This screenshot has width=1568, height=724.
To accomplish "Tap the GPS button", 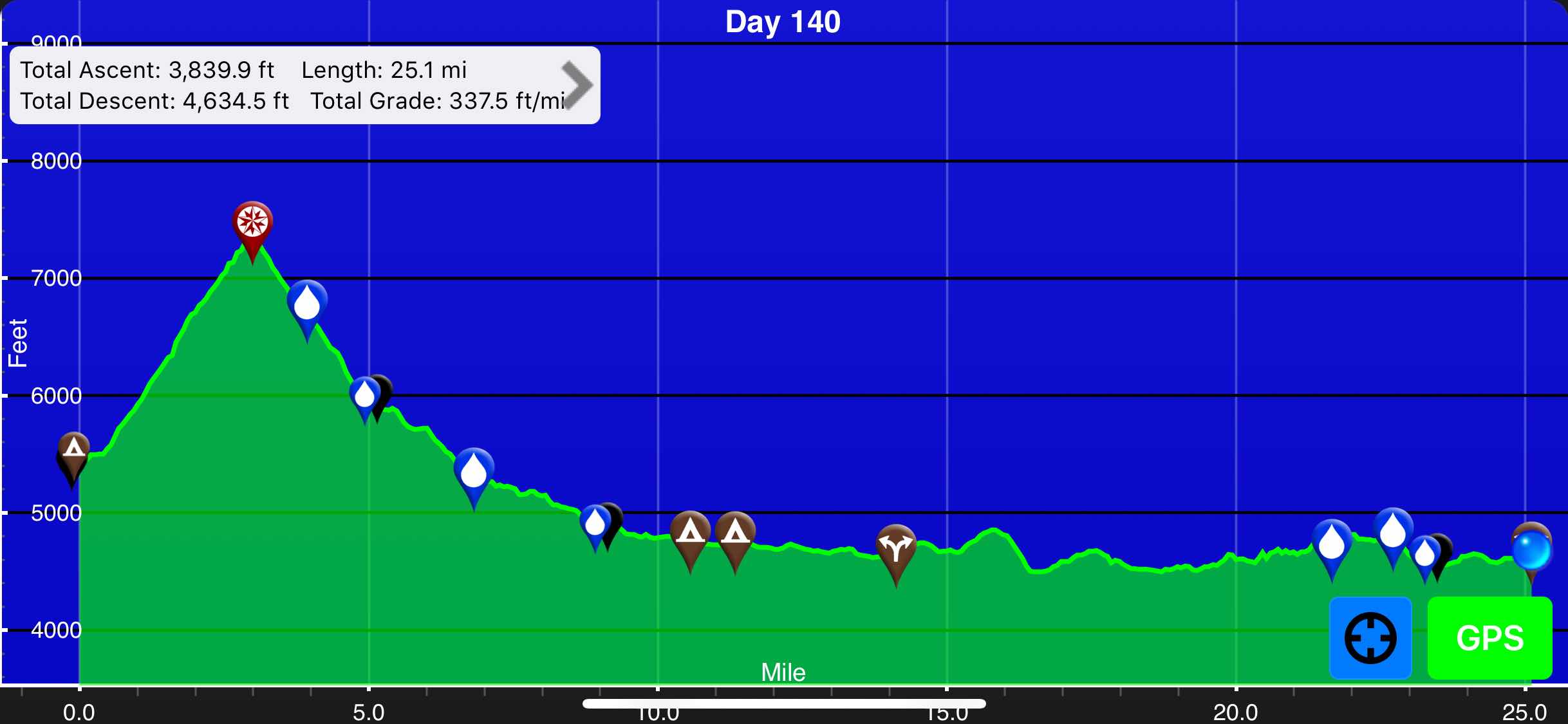I will pos(1490,638).
